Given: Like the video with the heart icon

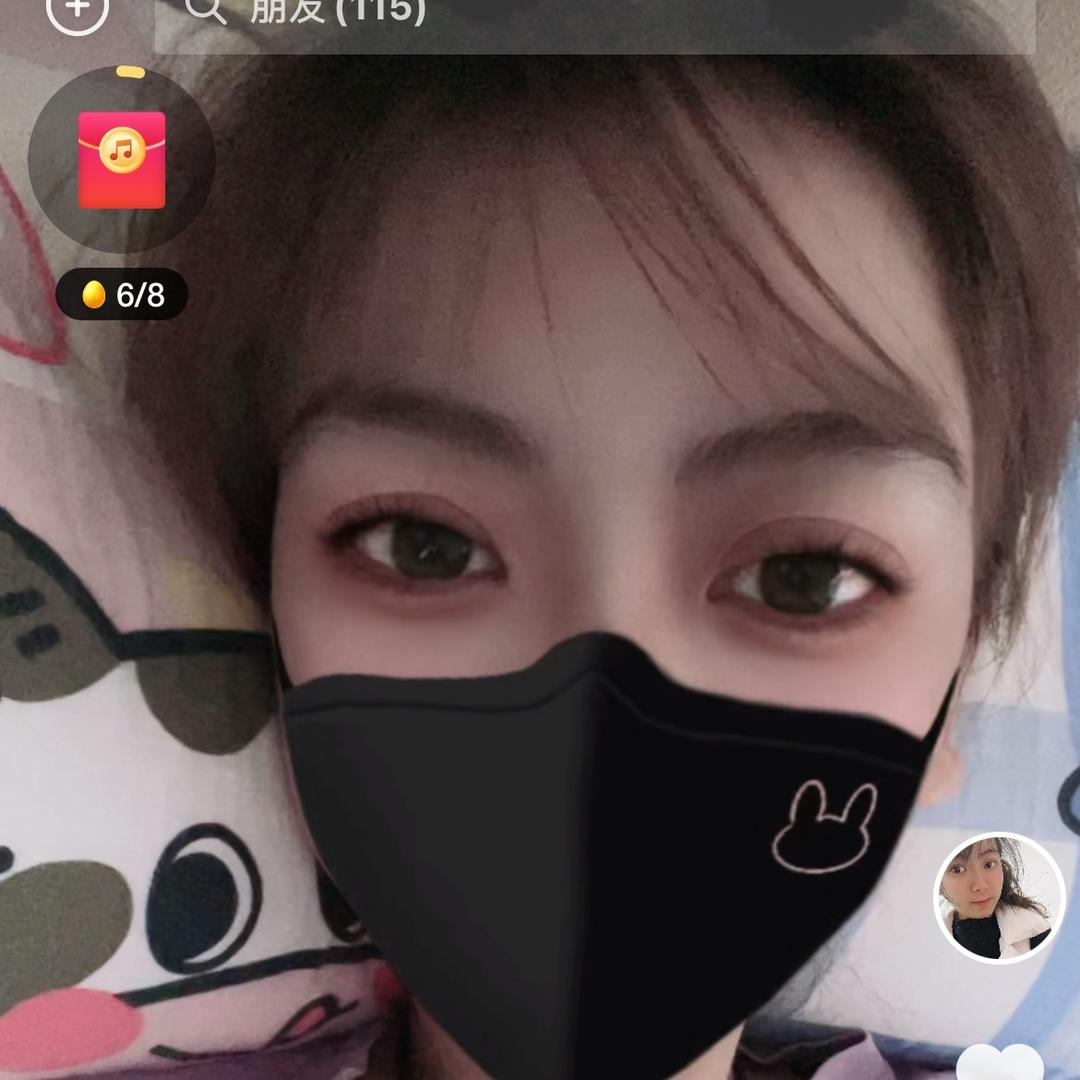Looking at the screenshot, I should click(1000, 1064).
